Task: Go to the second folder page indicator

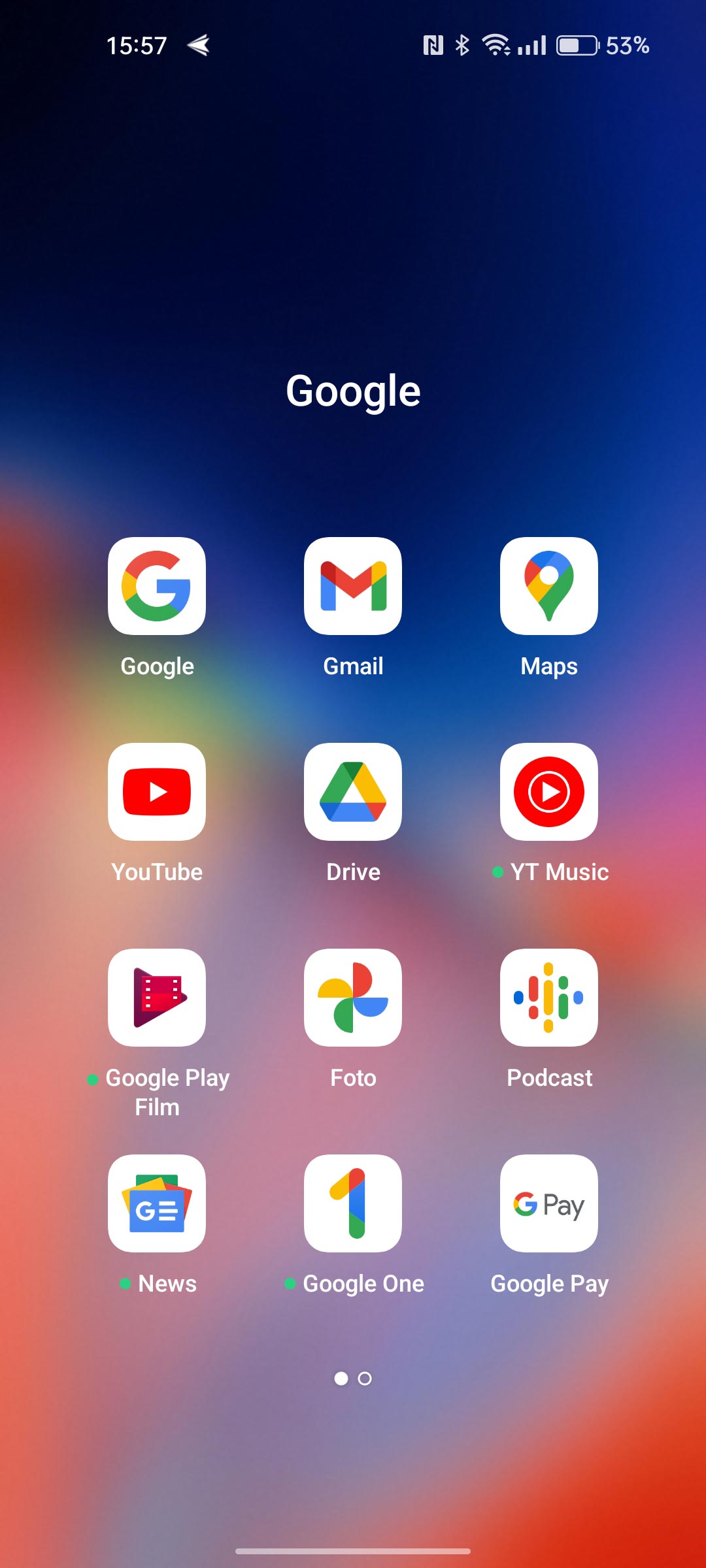Action: tap(365, 1379)
